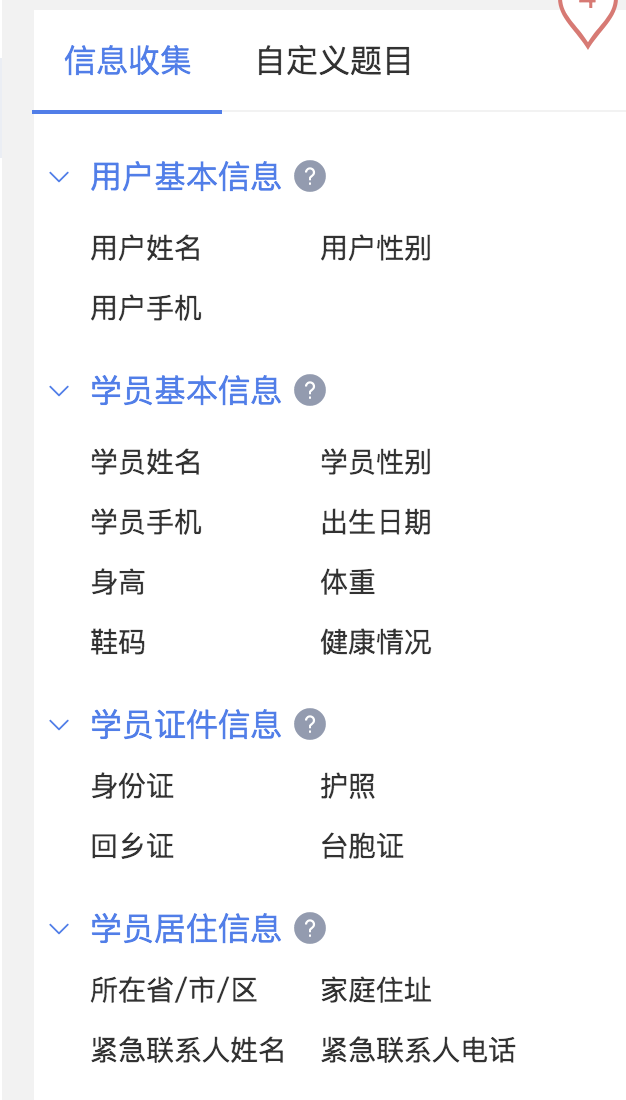Select the 护照 option
The width and height of the screenshot is (626, 1100).
click(348, 786)
